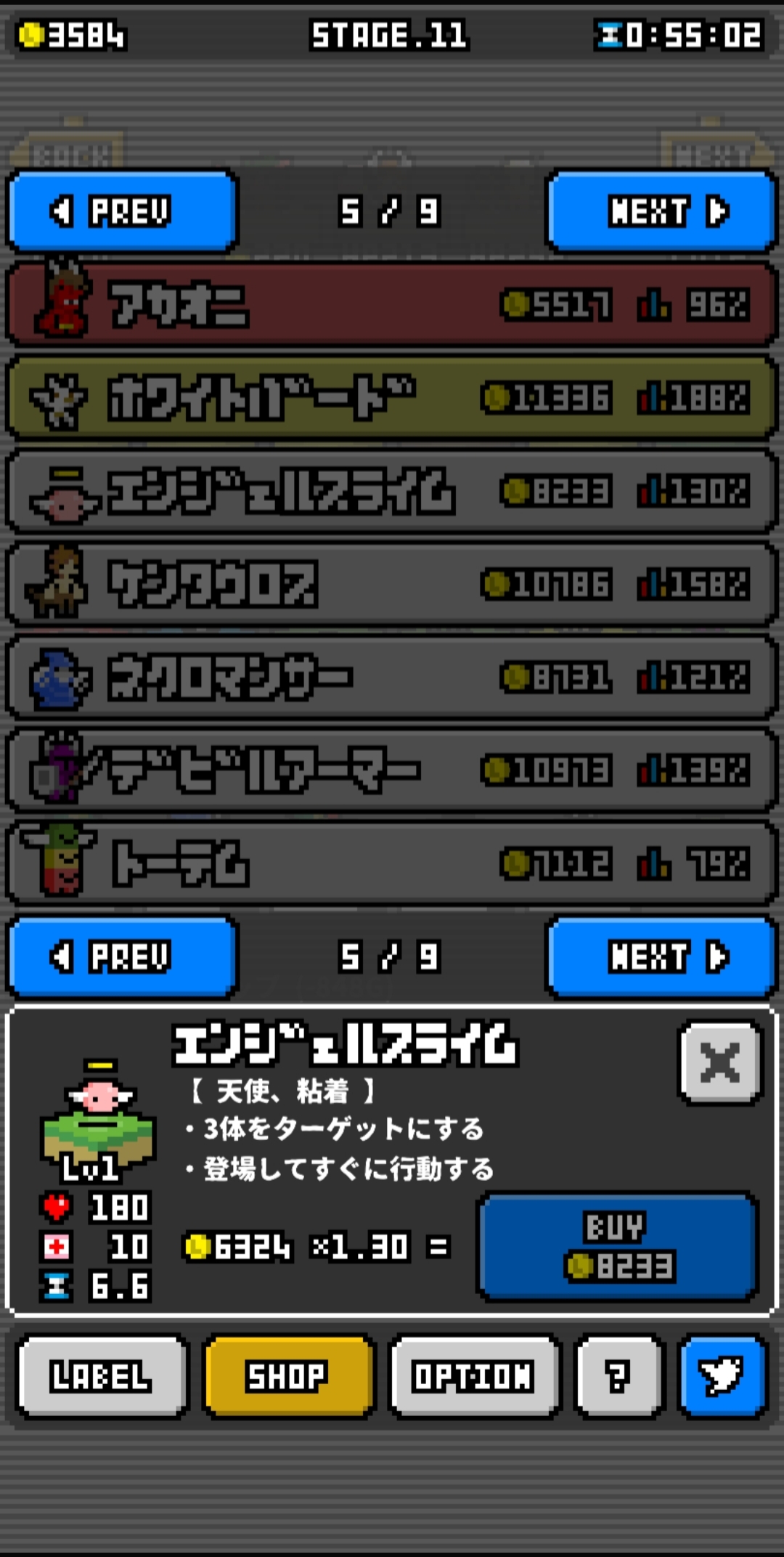Open Twitter via the bird icon
784x1557 pixels.
(x=722, y=1375)
